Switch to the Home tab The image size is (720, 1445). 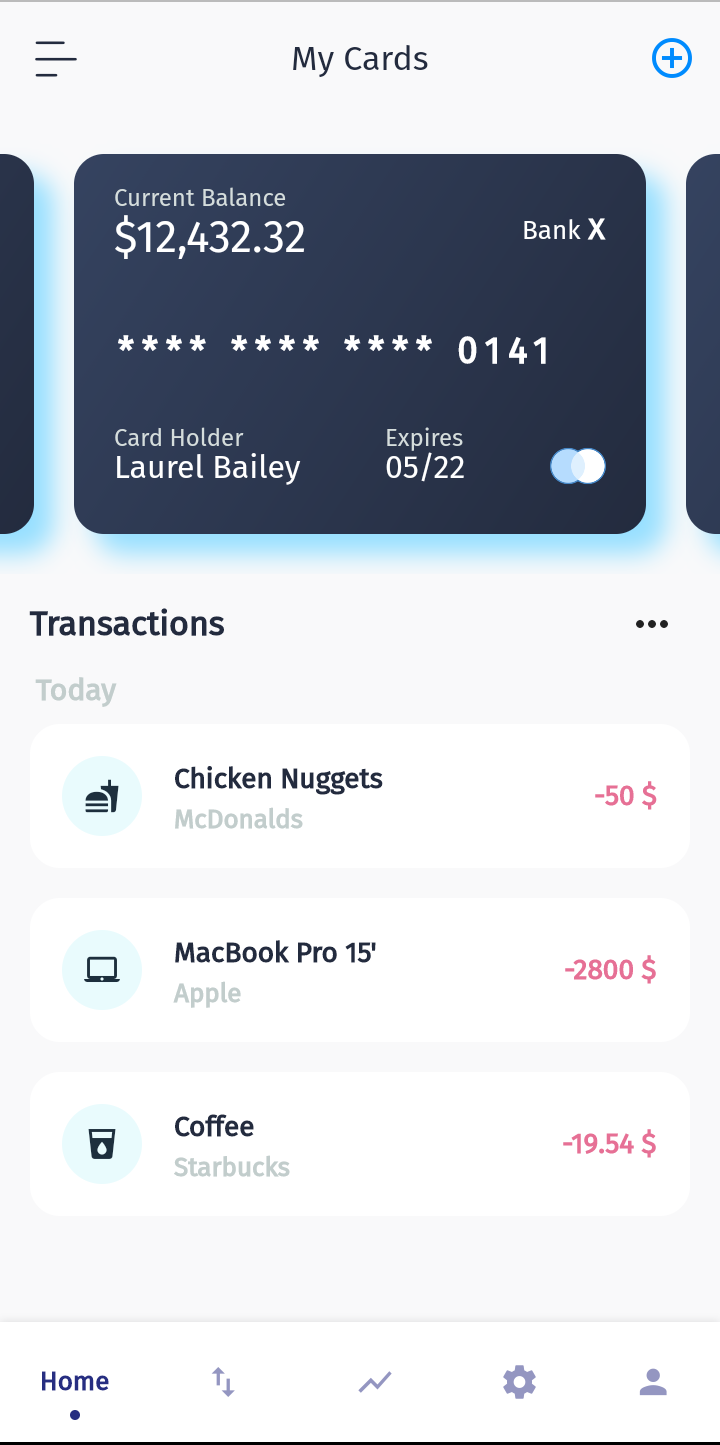(75, 1383)
